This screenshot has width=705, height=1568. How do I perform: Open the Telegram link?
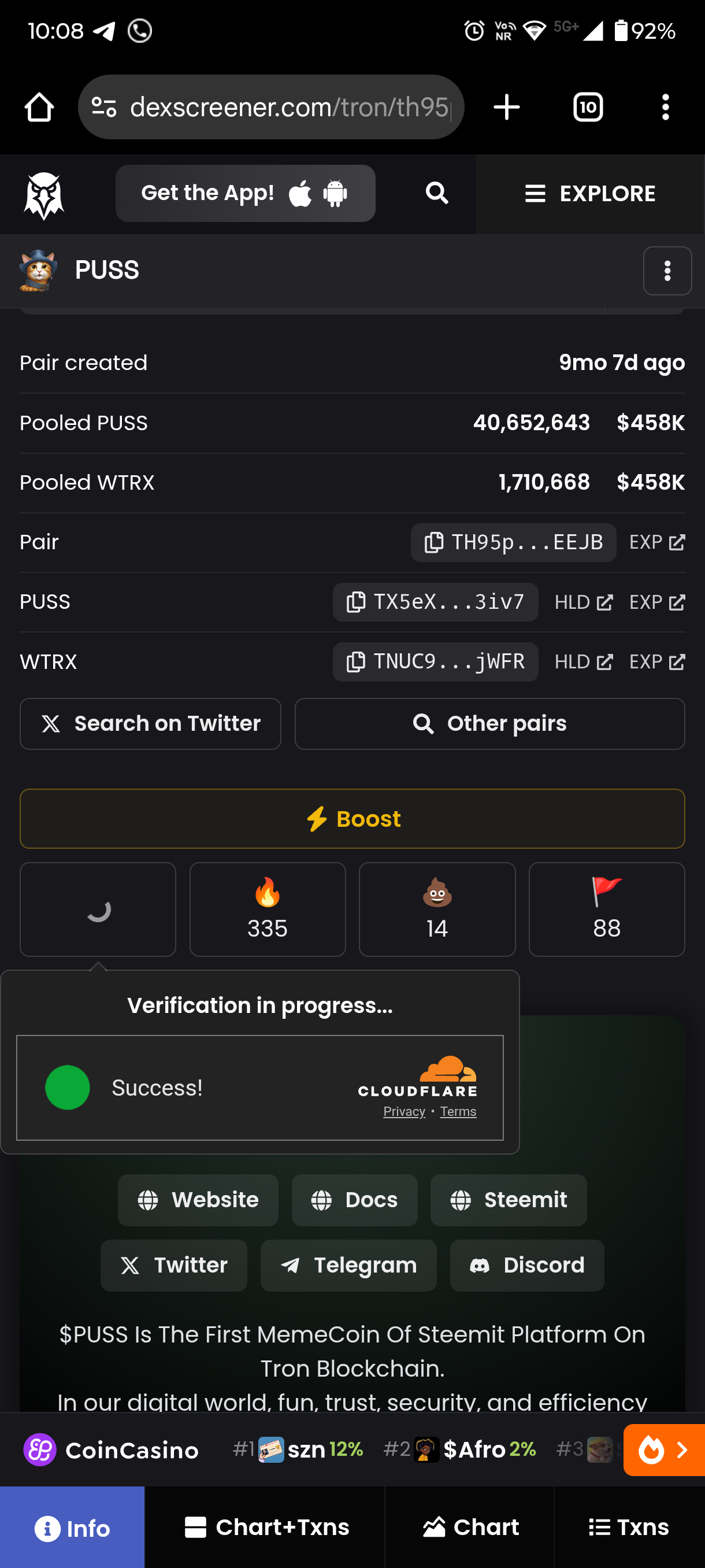348,1266
